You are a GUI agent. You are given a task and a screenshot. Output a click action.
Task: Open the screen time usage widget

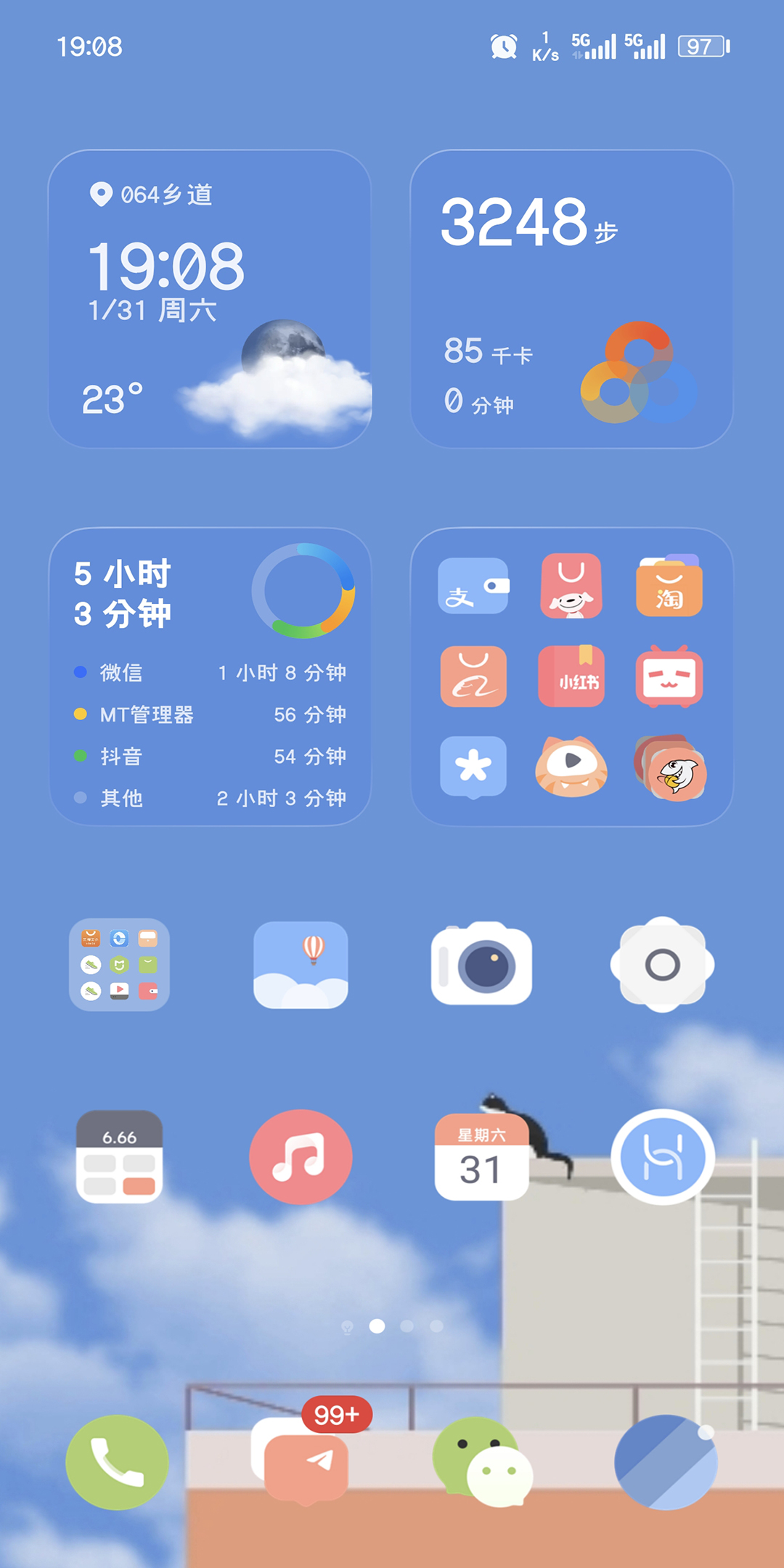(210, 677)
